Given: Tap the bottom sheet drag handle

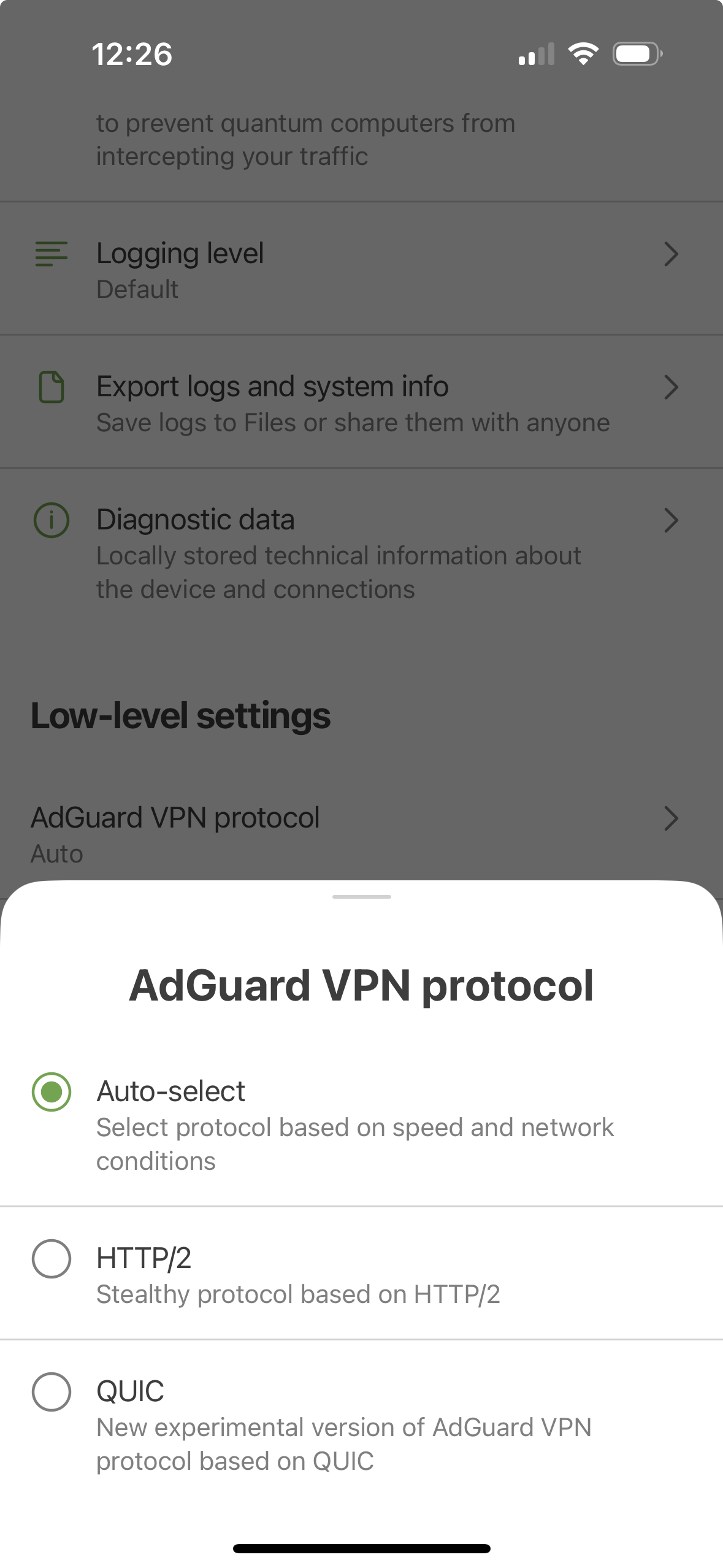Looking at the screenshot, I should (x=361, y=897).
